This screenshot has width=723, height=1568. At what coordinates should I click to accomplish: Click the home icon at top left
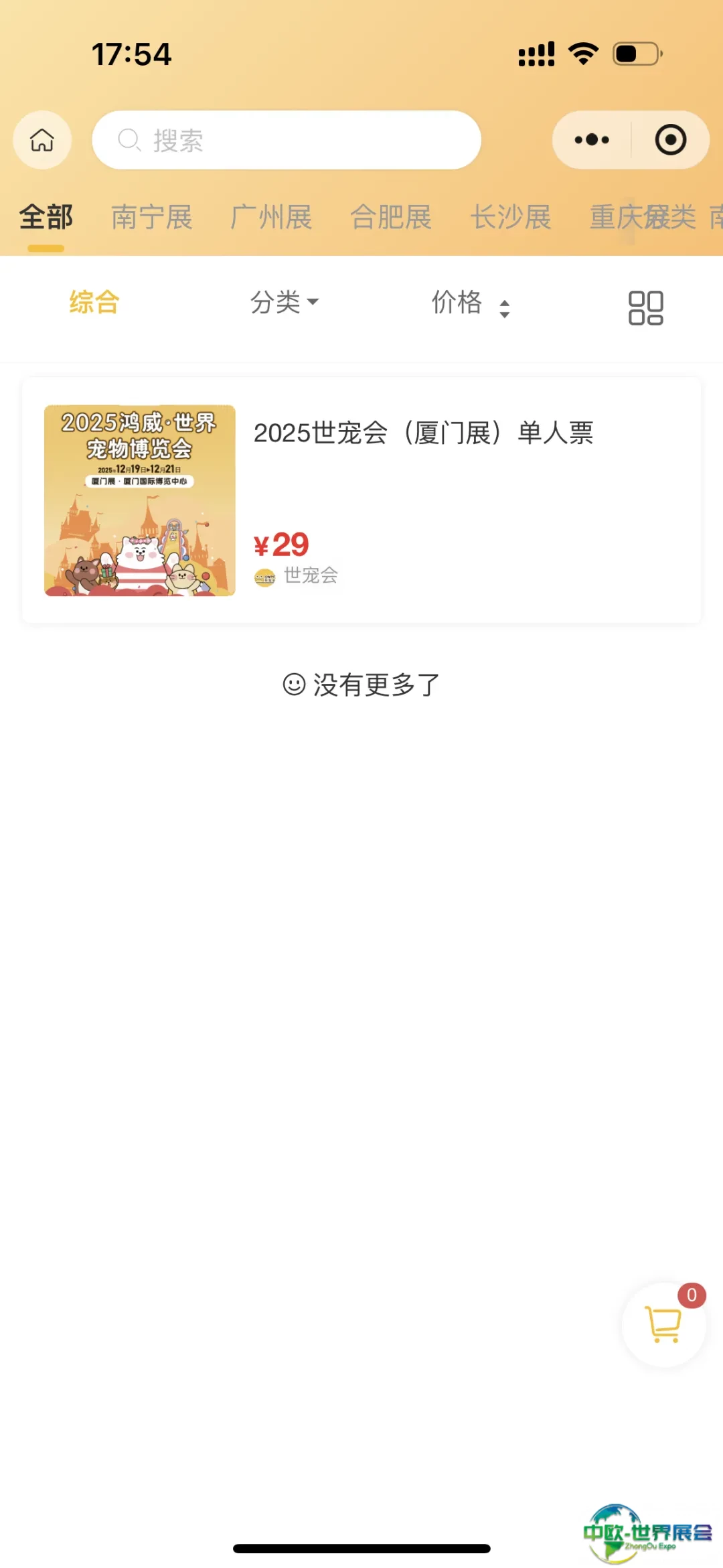42,140
